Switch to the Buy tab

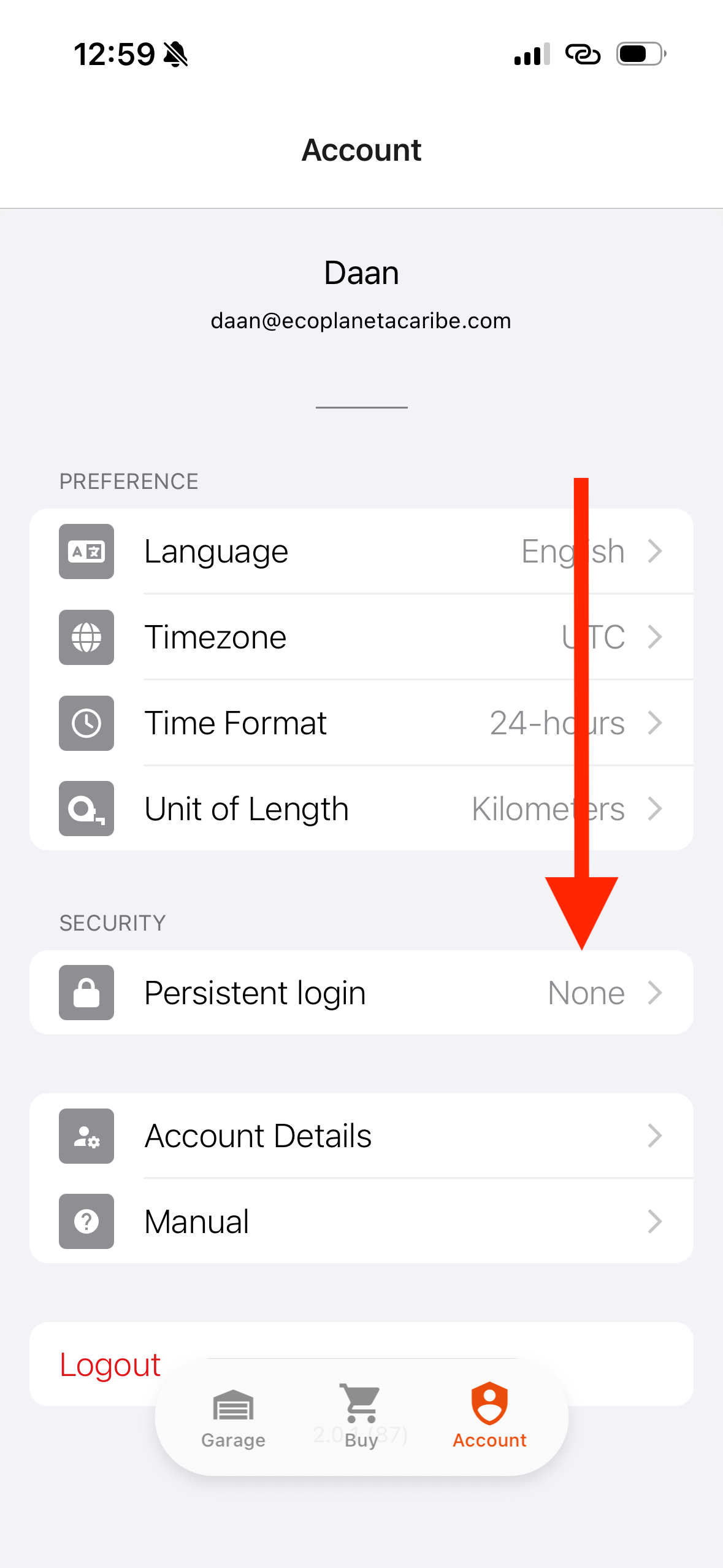point(361,1416)
